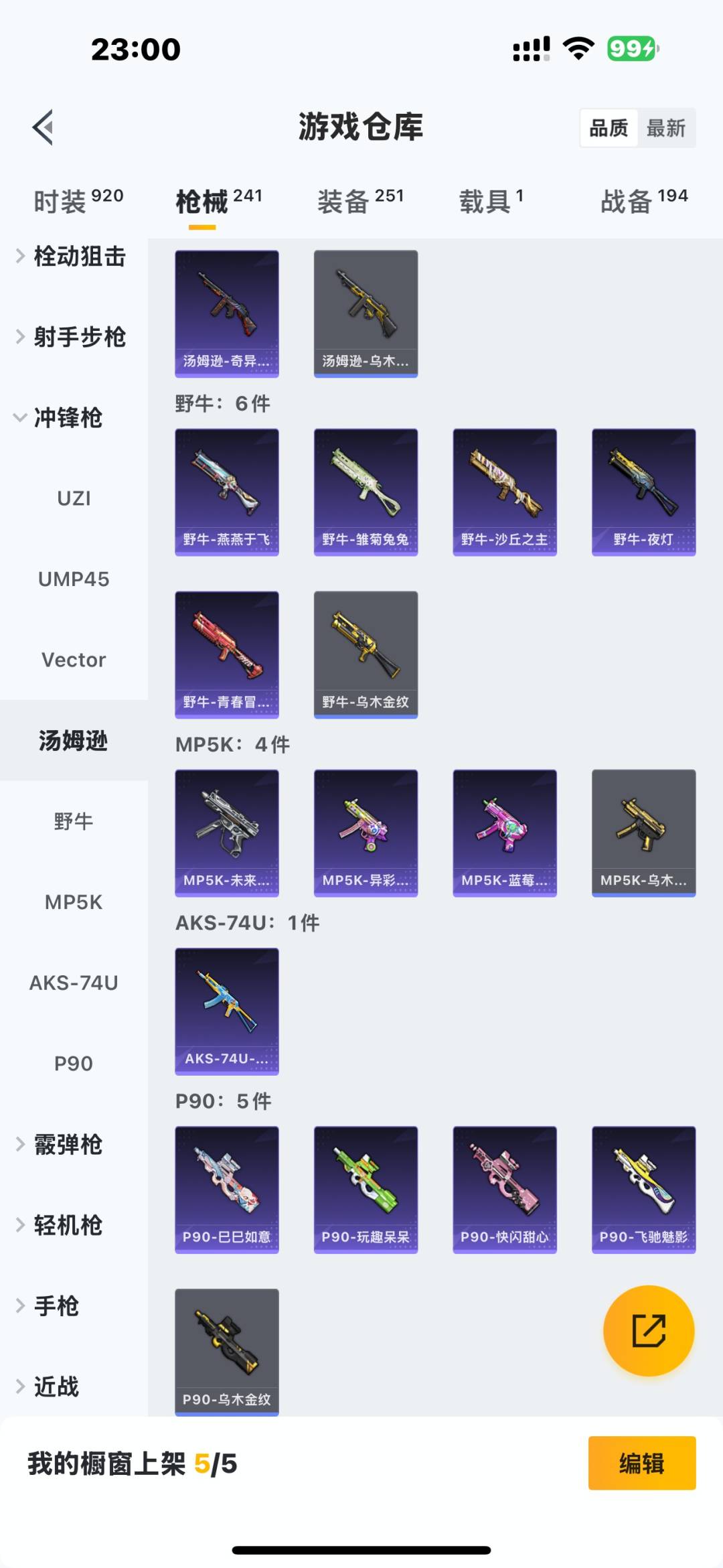
Task: Expand the 手枪 category
Action: [x=57, y=1306]
